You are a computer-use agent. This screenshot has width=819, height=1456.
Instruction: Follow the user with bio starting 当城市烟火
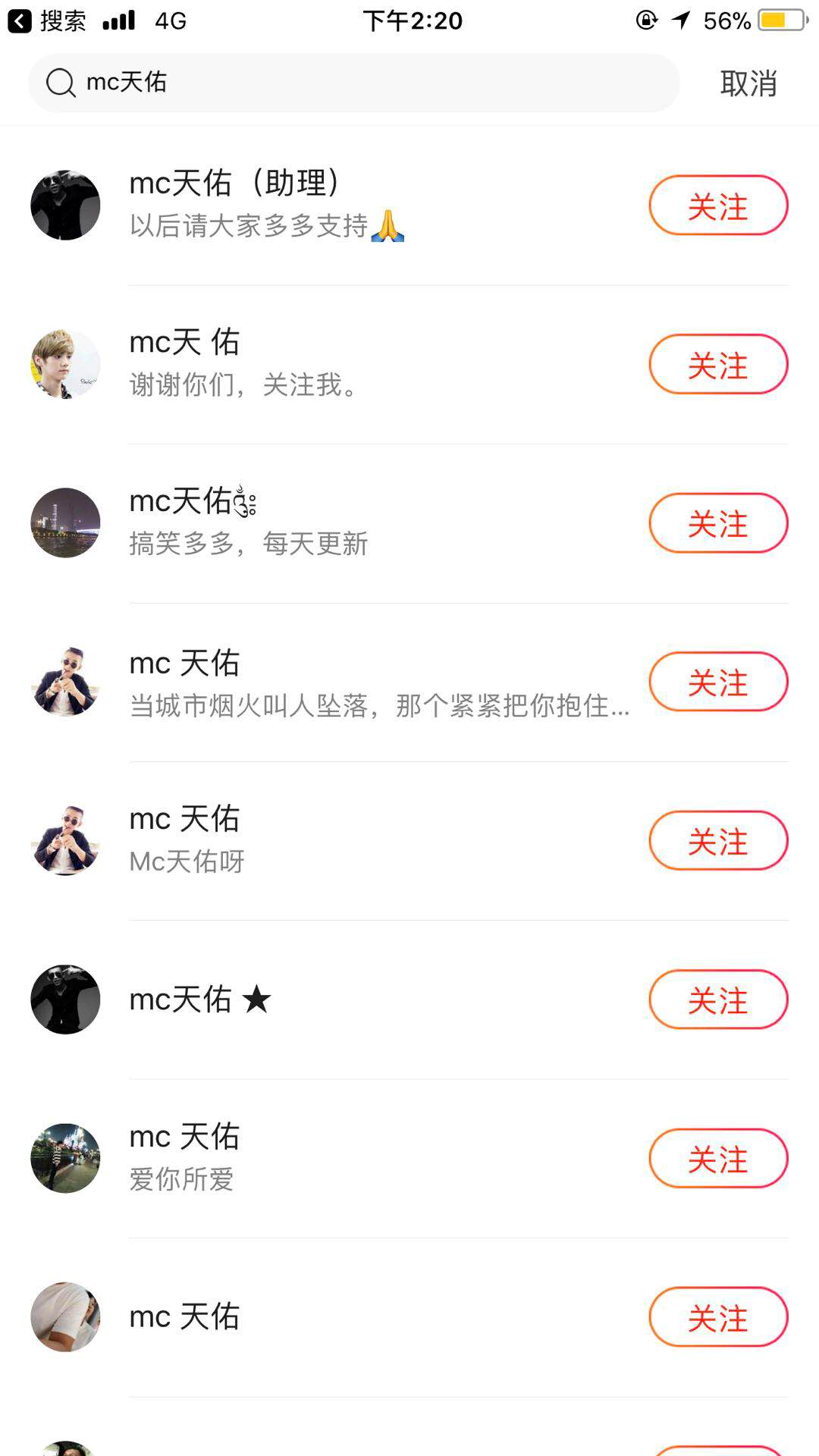(x=718, y=682)
